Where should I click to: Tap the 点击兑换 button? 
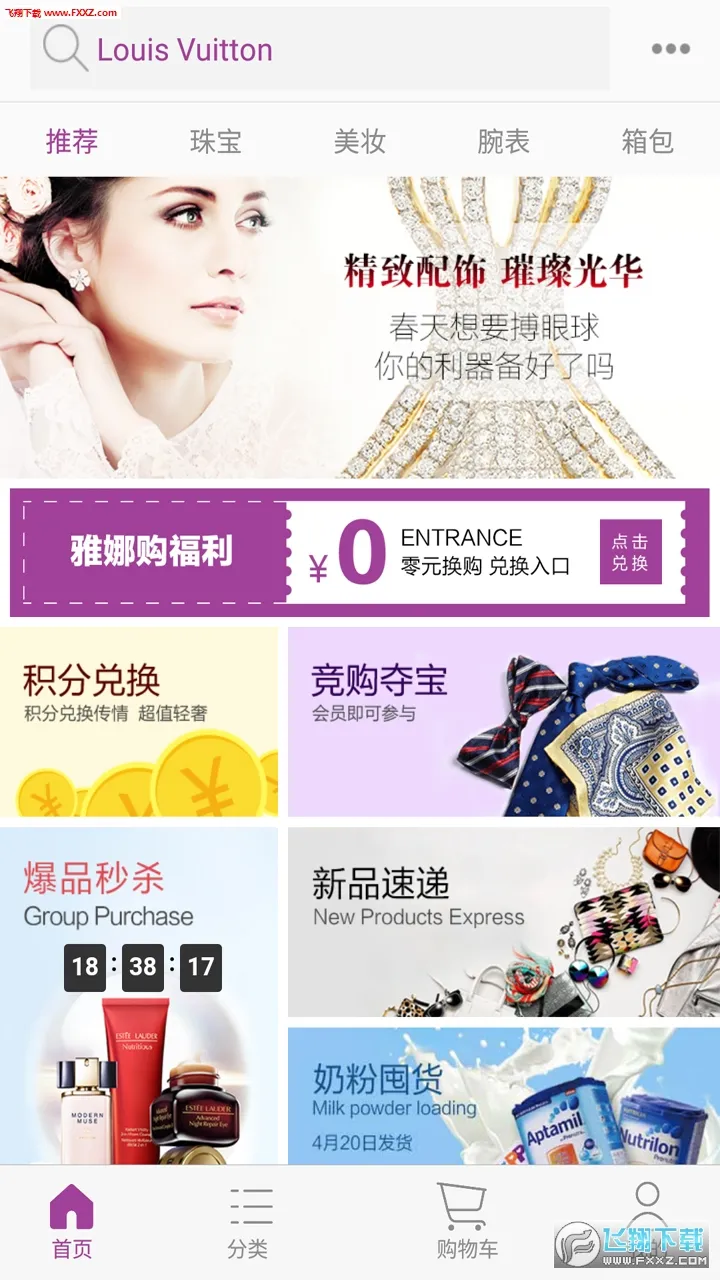[x=630, y=552]
